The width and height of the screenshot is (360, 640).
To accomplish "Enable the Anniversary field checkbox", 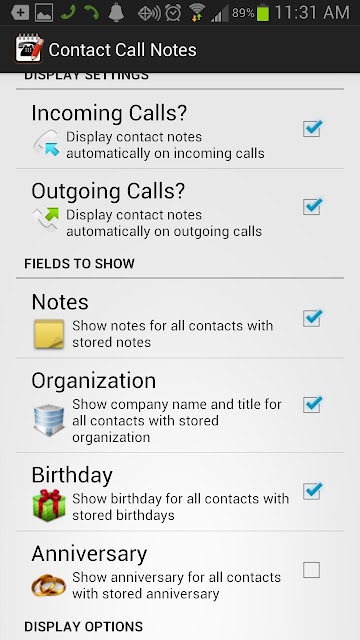I will pyautogui.click(x=312, y=570).
